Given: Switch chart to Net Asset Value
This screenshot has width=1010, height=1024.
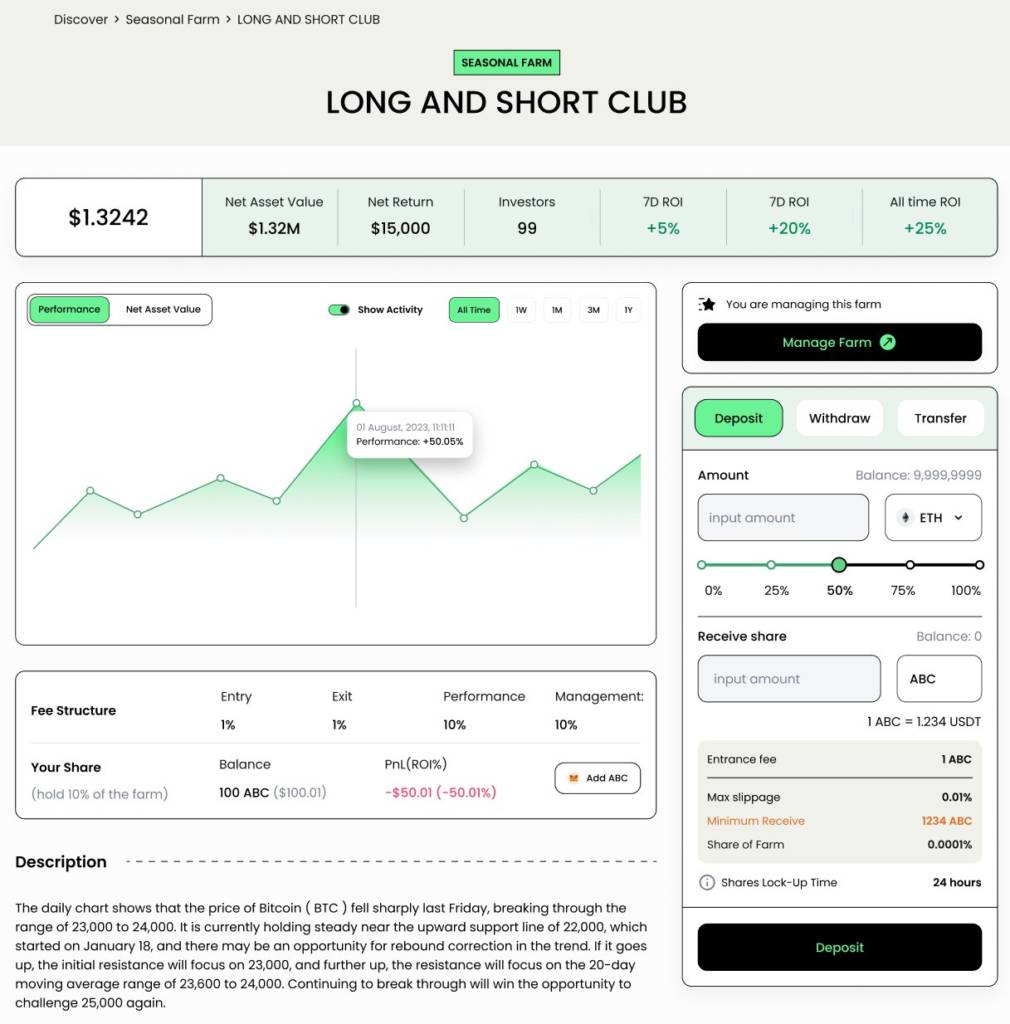Looking at the screenshot, I should pos(163,310).
